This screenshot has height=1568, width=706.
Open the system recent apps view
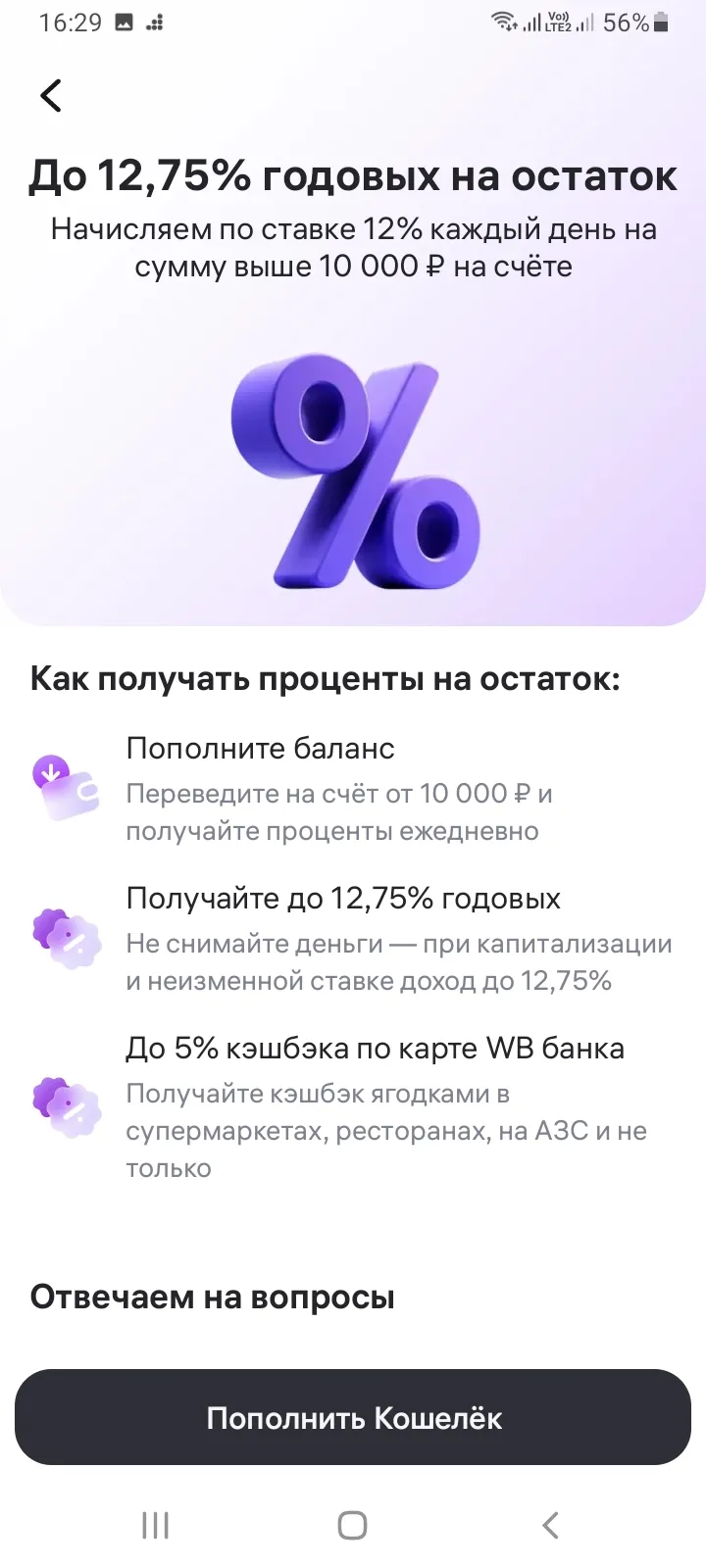coord(156,1525)
